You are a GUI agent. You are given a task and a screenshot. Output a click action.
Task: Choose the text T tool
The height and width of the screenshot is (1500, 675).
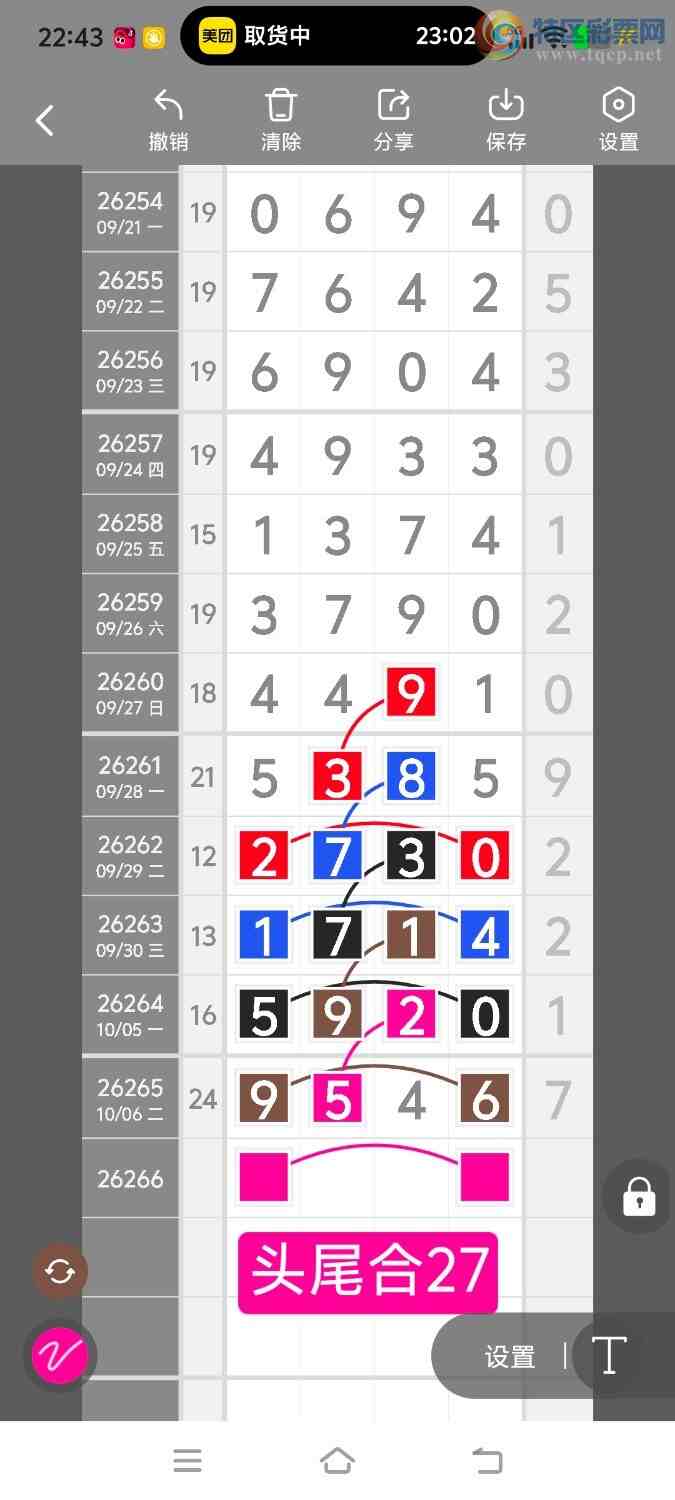tap(609, 1356)
